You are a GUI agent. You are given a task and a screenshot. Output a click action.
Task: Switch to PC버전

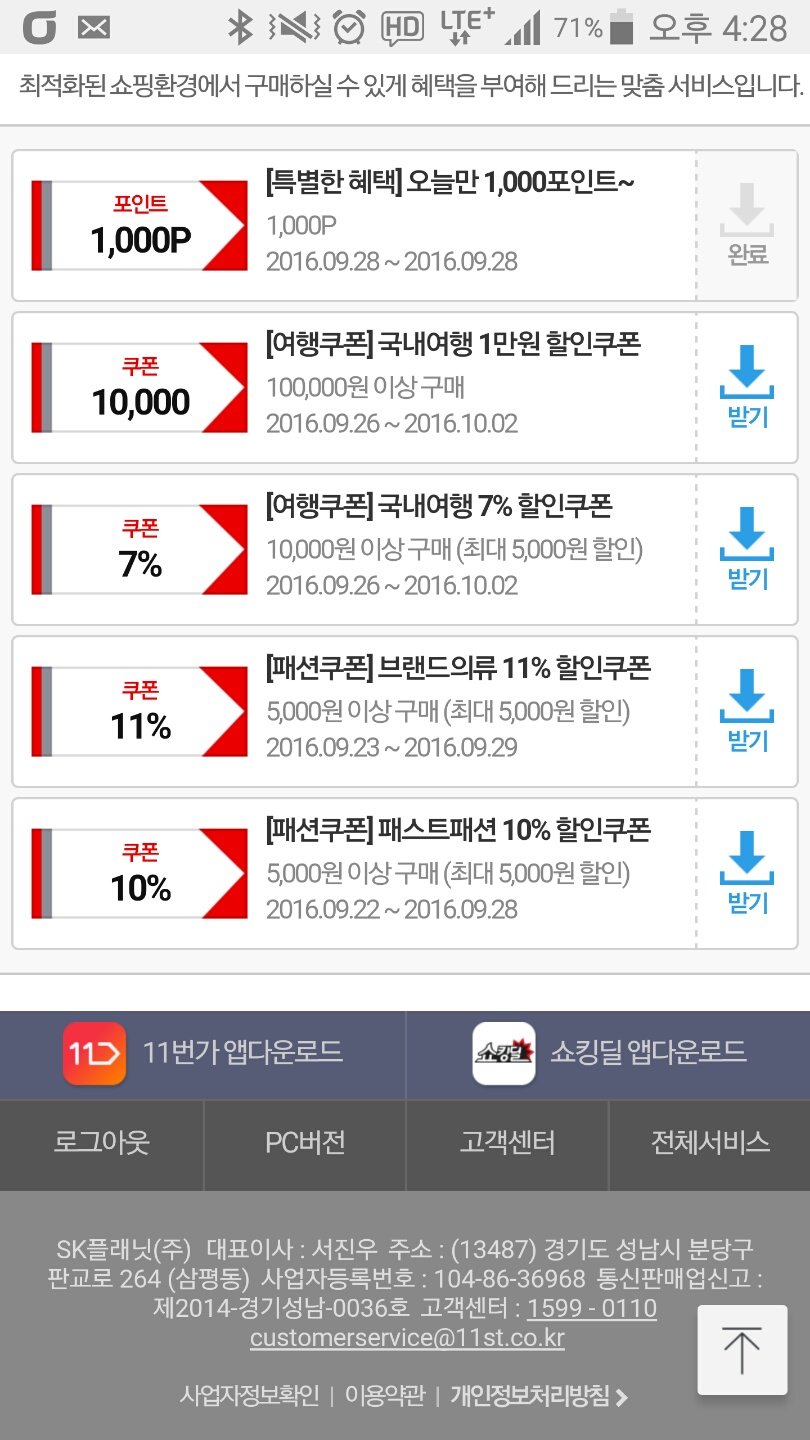click(x=305, y=1143)
